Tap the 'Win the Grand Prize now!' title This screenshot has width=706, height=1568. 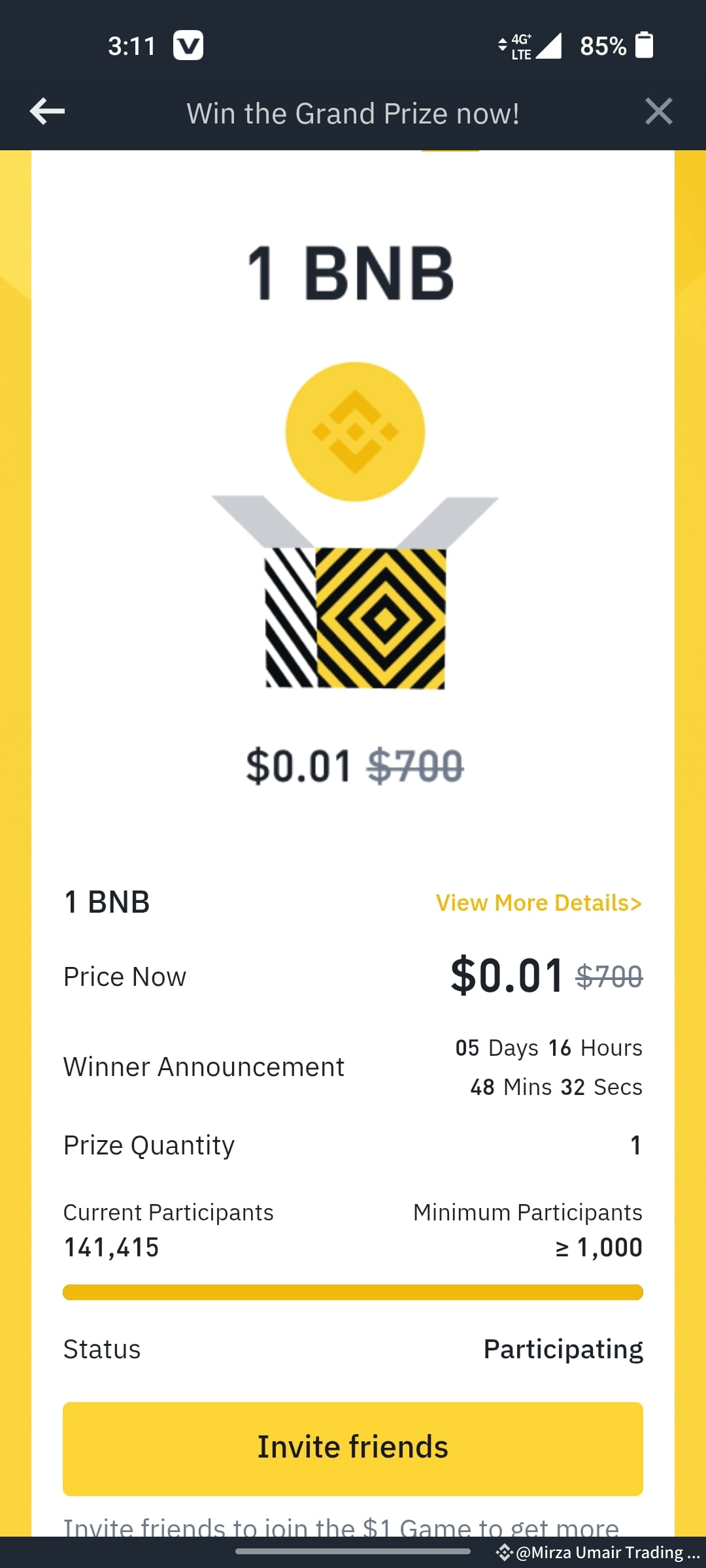coord(353,112)
